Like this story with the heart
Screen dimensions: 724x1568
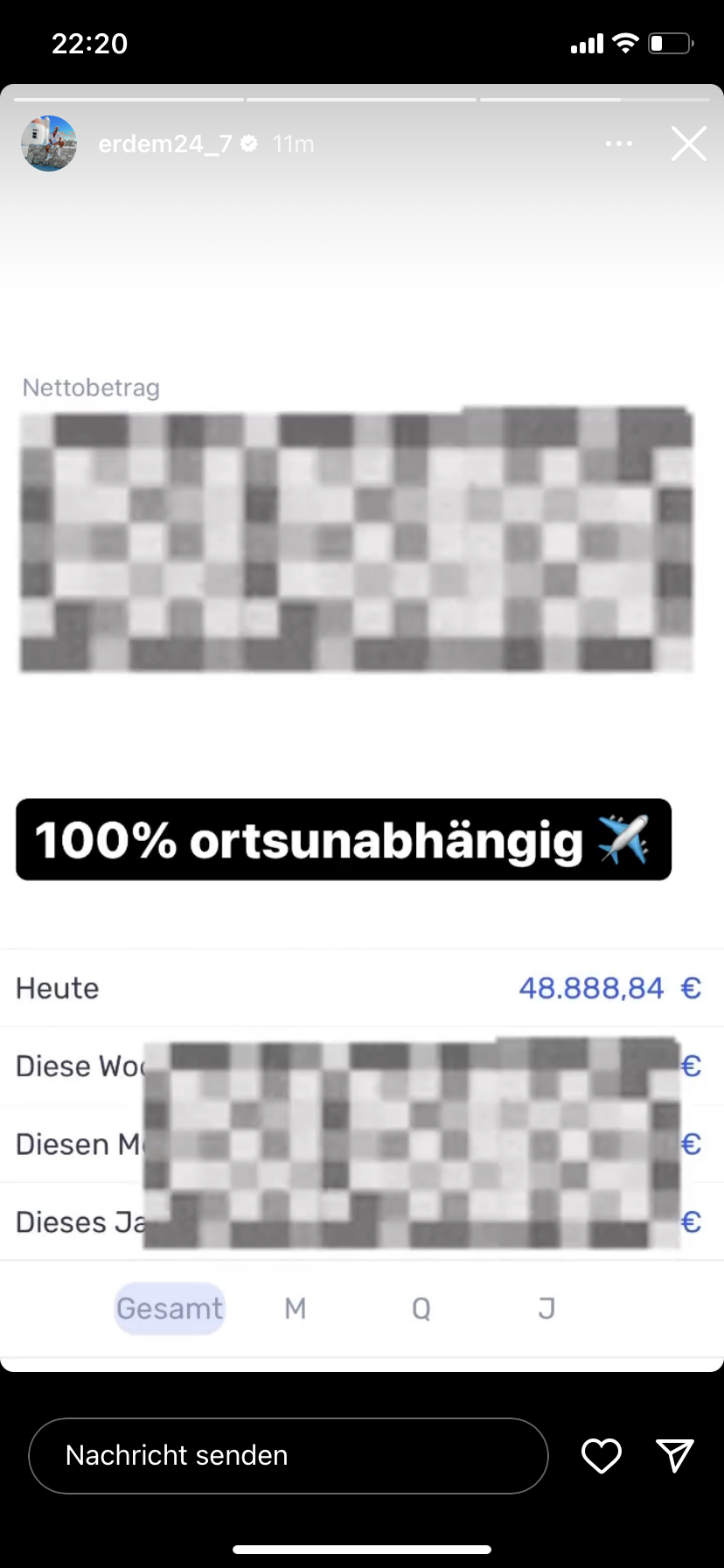[x=602, y=1455]
